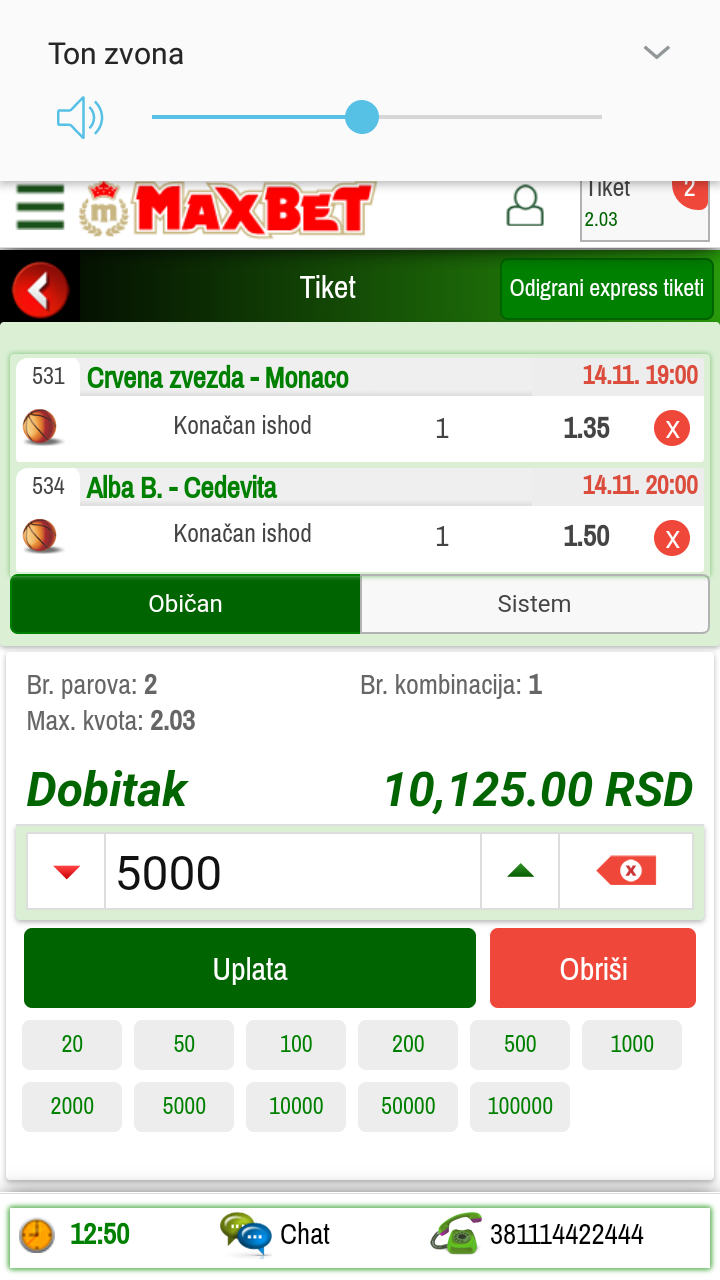
Task: Go back with the red arrow
Action: (x=40, y=290)
